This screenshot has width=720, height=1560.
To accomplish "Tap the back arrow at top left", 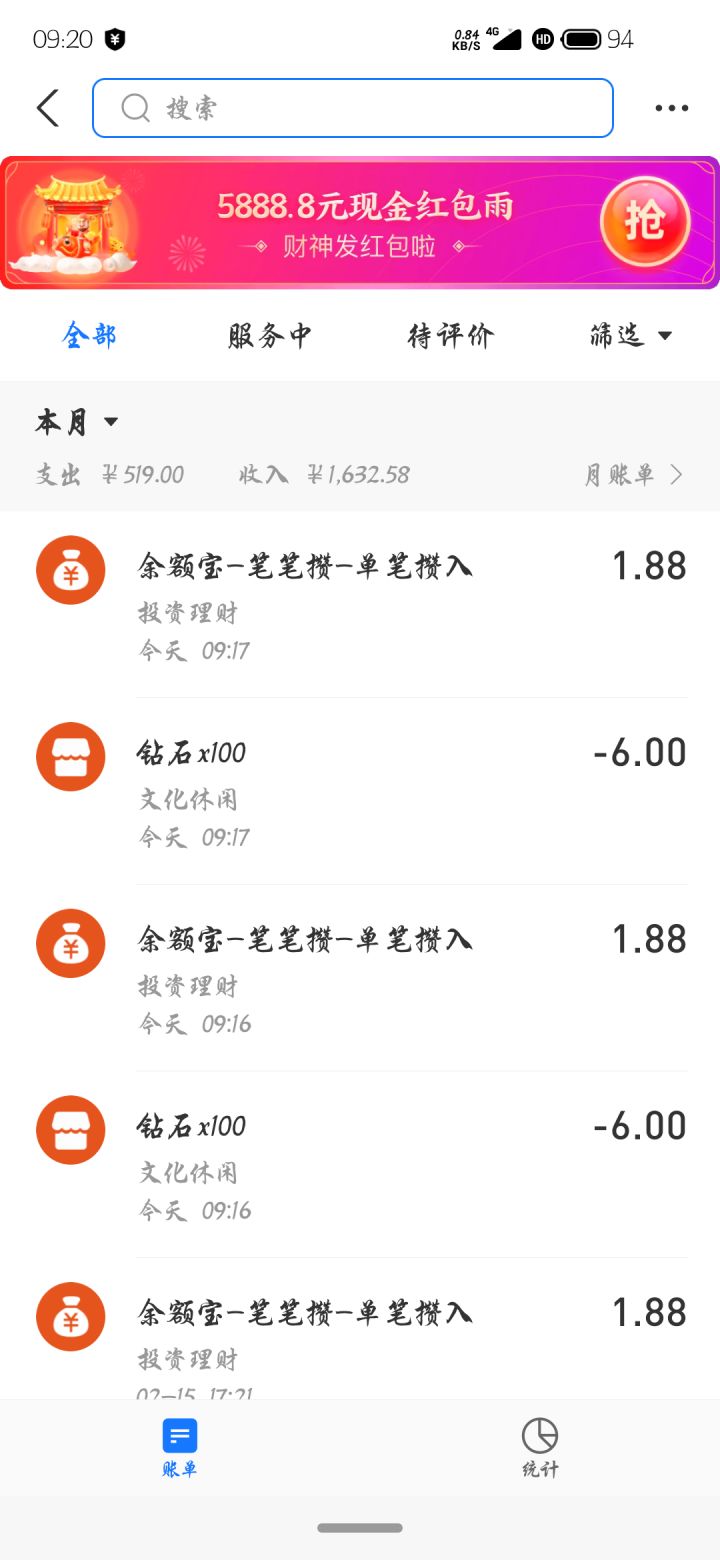I will click(x=47, y=107).
